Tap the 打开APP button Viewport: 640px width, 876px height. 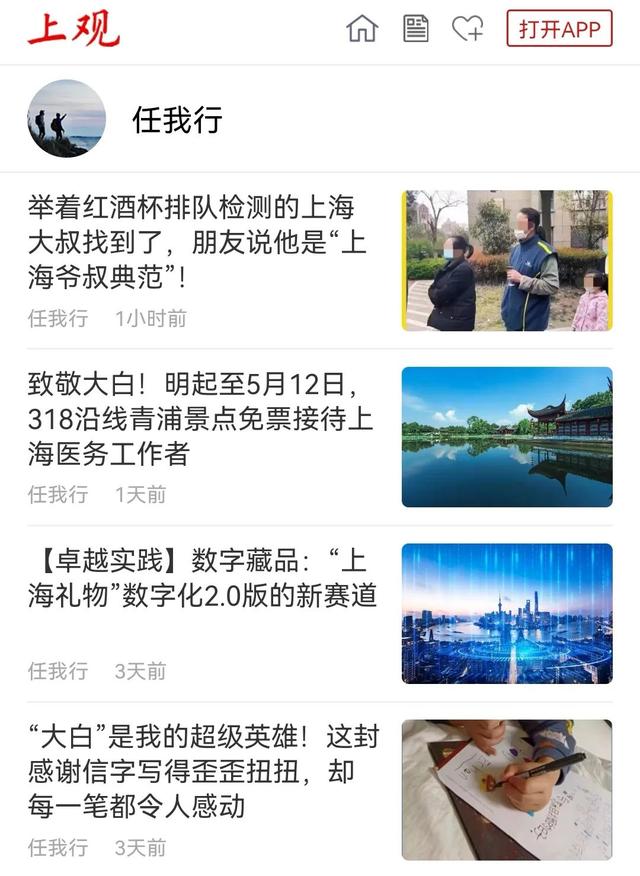pos(559,29)
